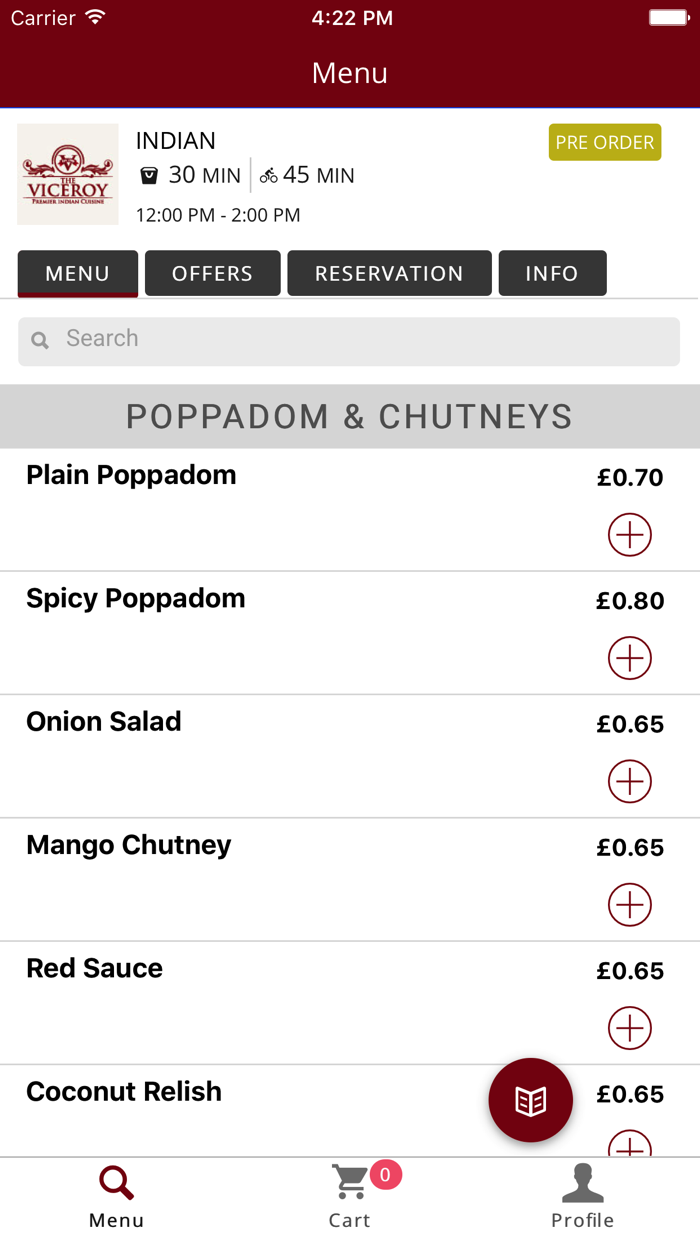Add Plain Poppadom to the cart
The height and width of the screenshot is (1244, 700).
629,535
